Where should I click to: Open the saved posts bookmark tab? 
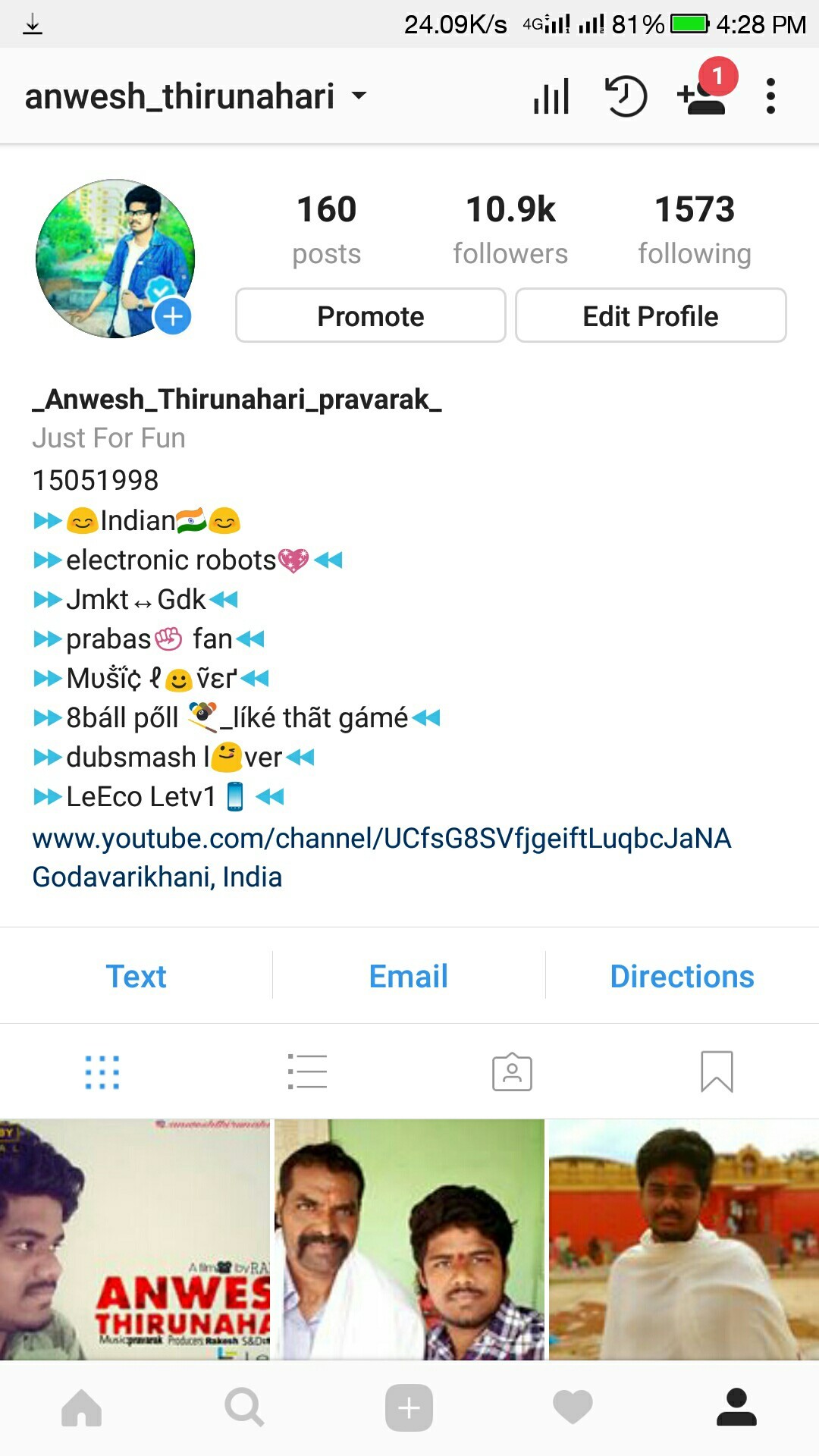point(717,1072)
